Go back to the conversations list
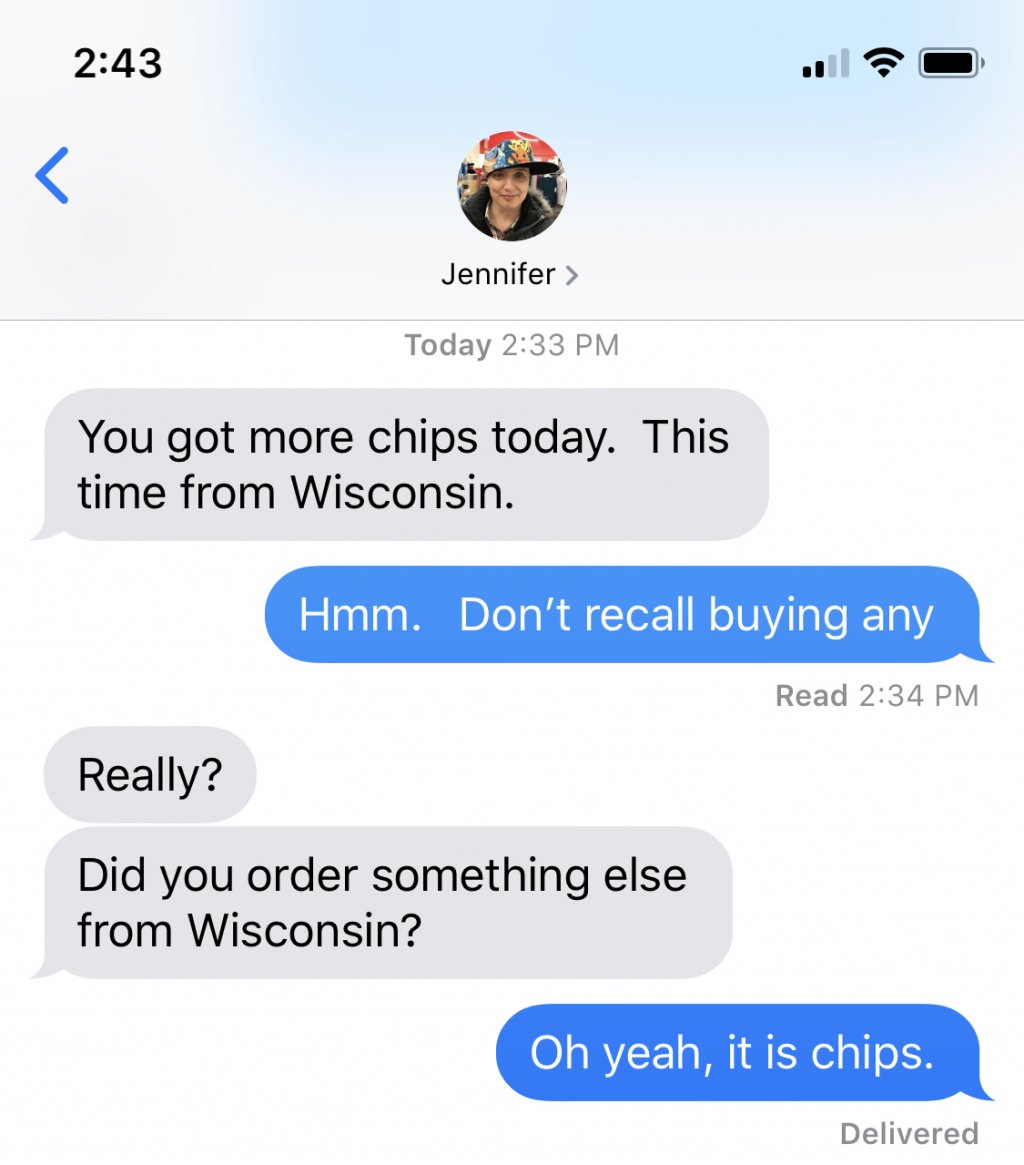Screen dimensions: 1024x1165 (52, 176)
